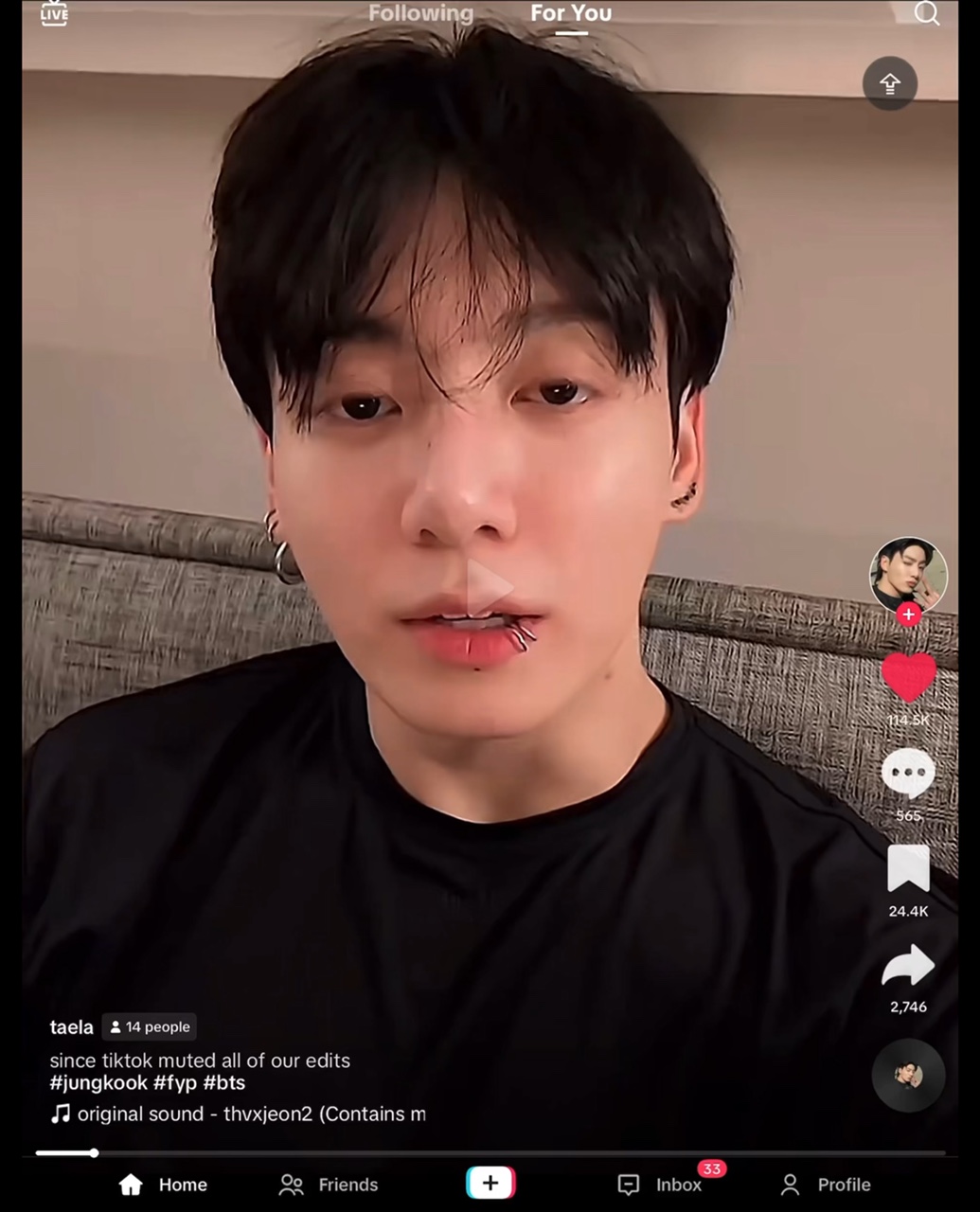The width and height of the screenshot is (980, 1212).
Task: Switch to the Following feed
Action: [x=420, y=13]
